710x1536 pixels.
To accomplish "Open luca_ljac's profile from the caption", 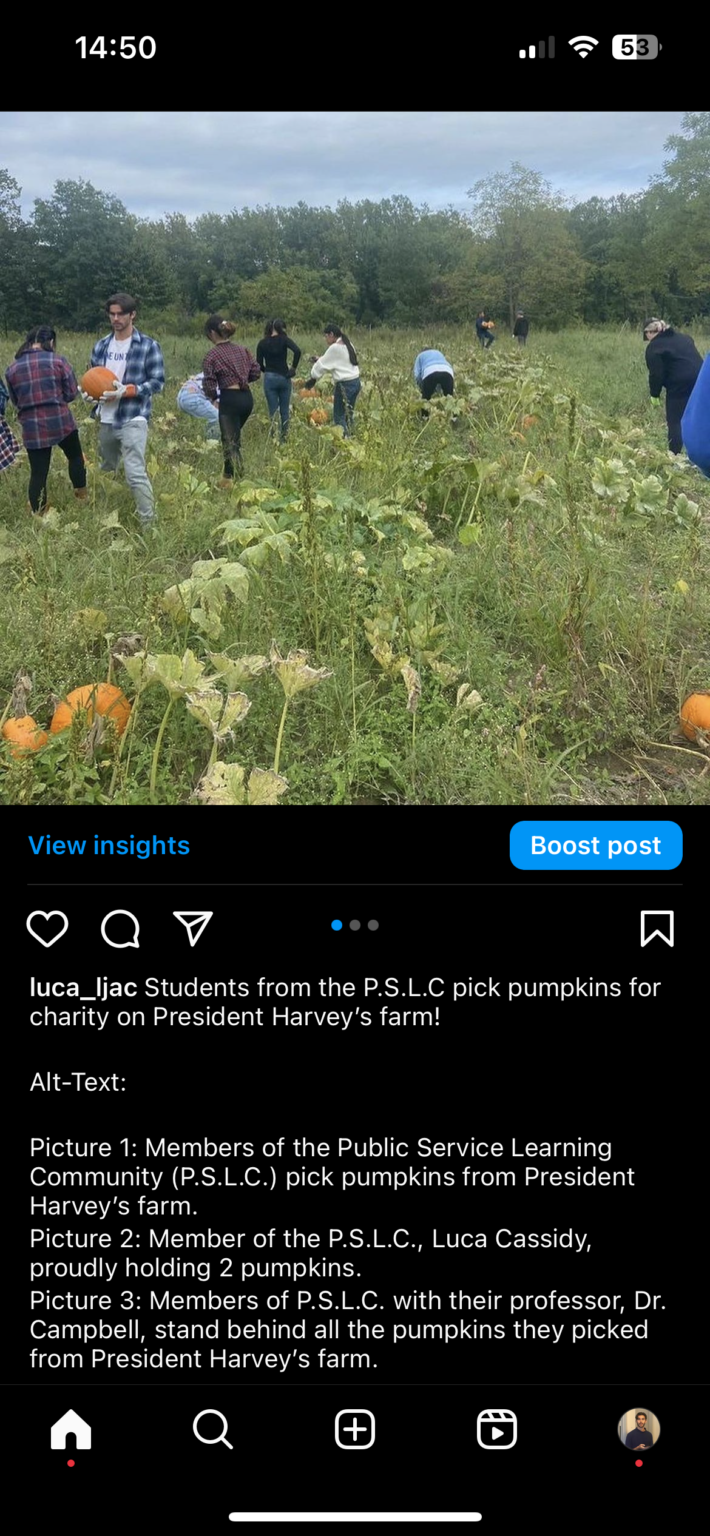I will pos(84,988).
